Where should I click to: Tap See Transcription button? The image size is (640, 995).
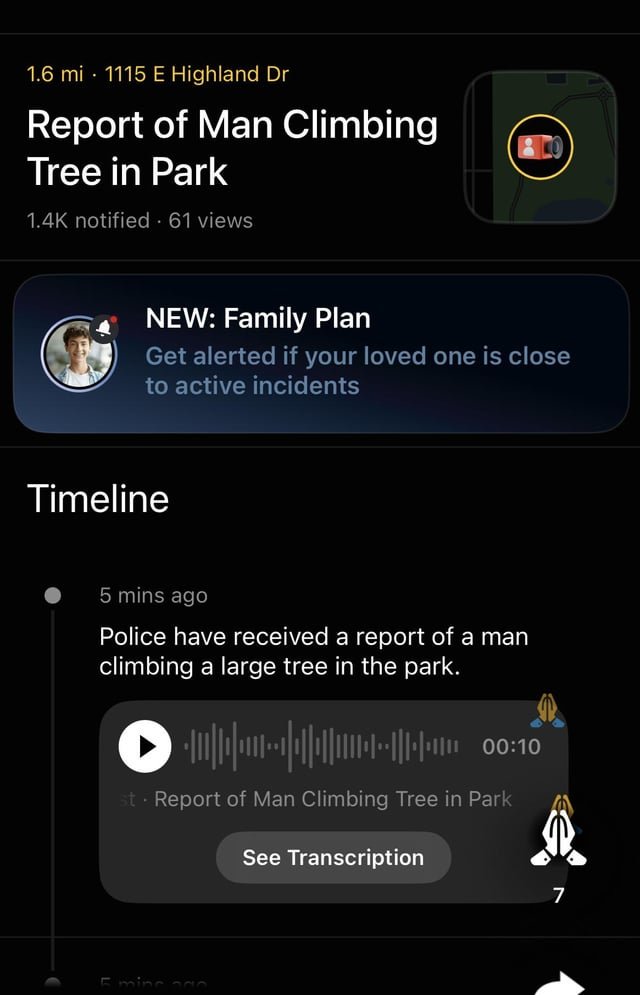pyautogui.click(x=333, y=858)
